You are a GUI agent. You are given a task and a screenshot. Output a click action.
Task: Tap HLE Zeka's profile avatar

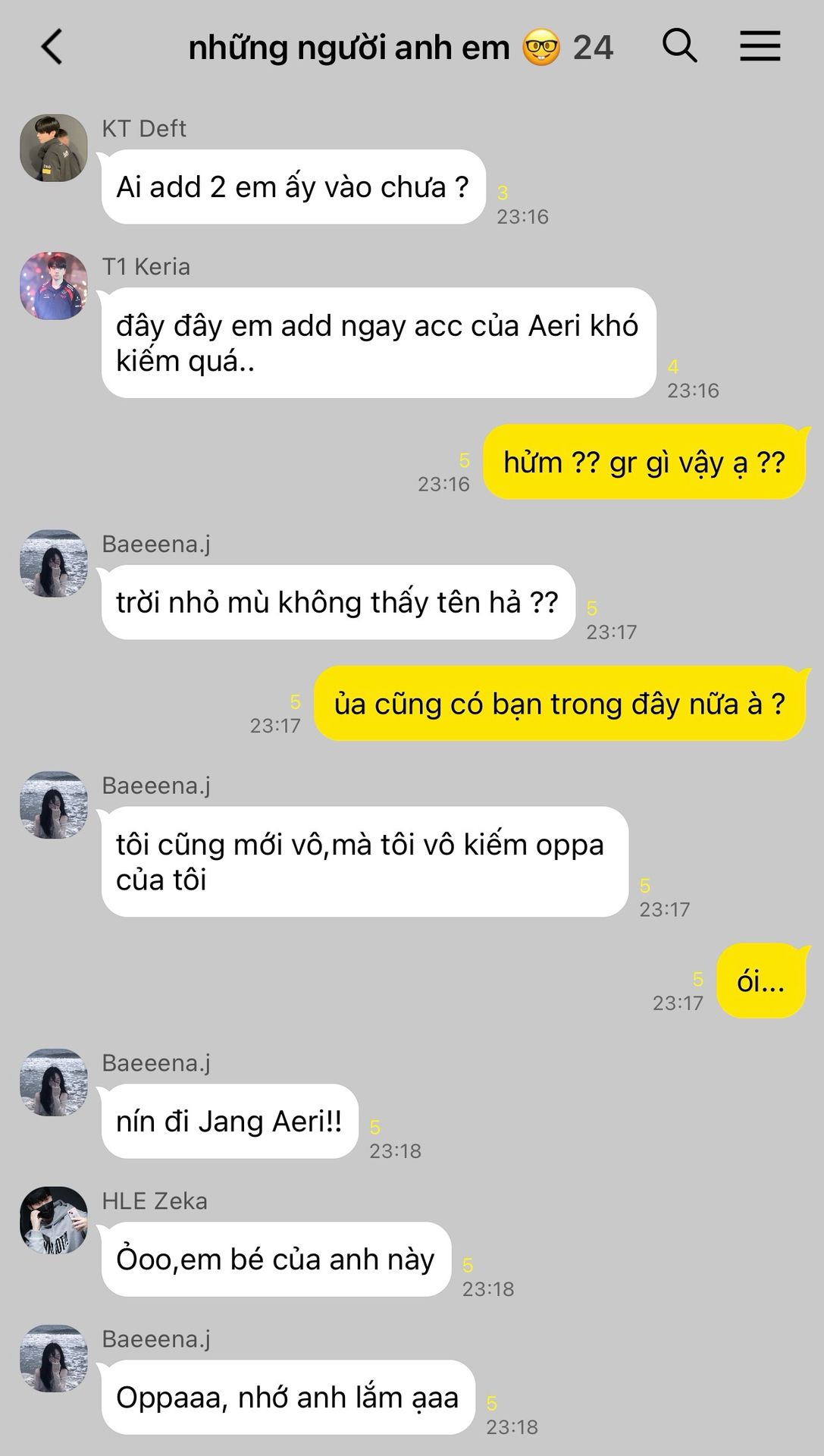(x=54, y=1220)
